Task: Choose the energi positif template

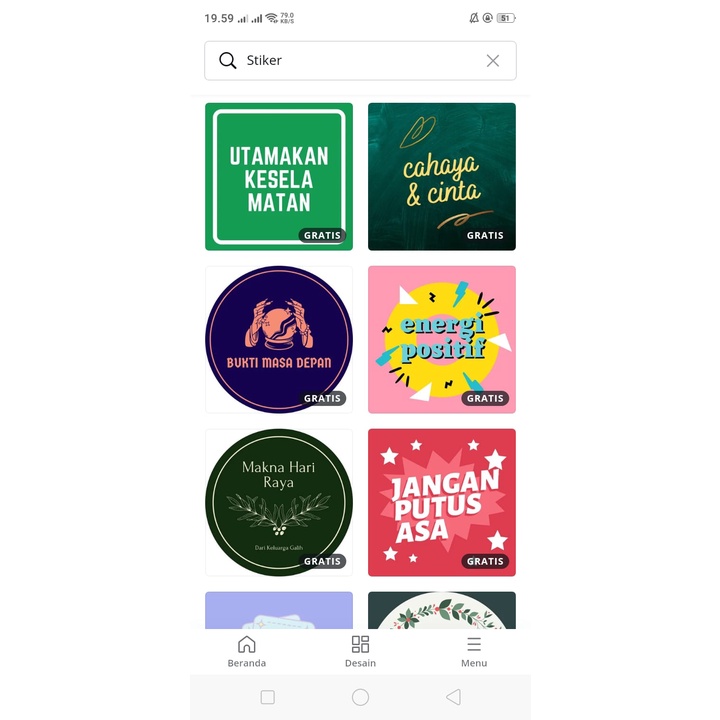Action: 442,339
